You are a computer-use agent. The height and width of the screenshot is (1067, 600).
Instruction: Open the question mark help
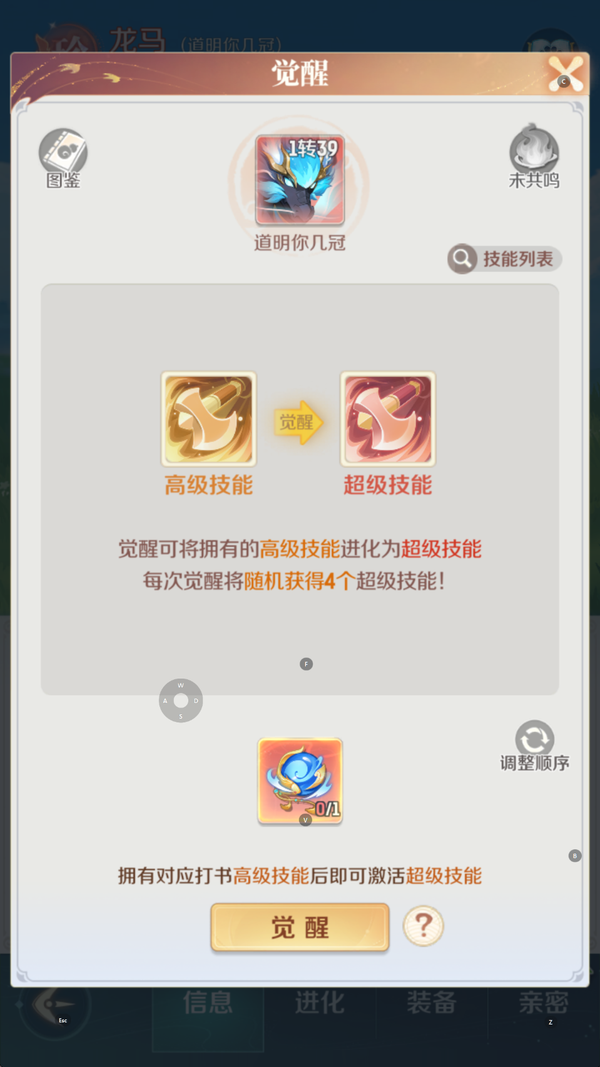point(423,926)
